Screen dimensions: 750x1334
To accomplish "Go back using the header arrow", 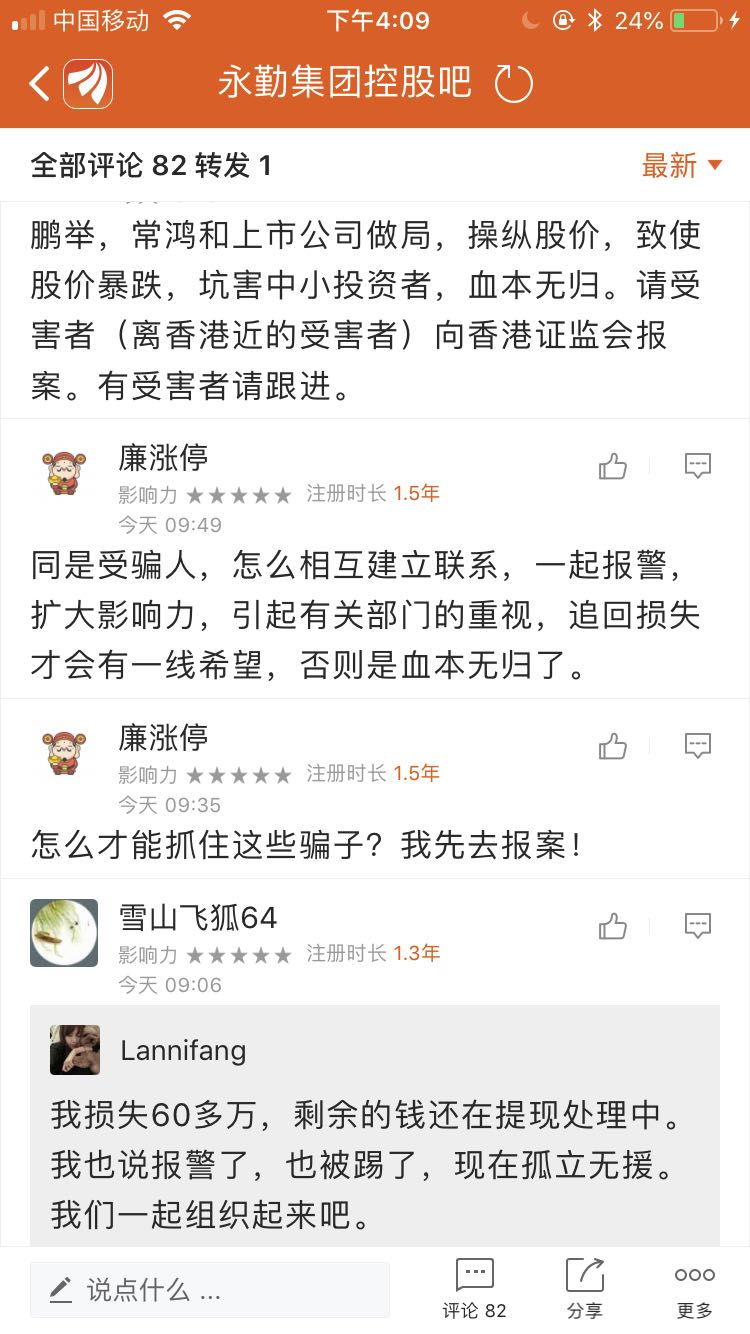I will point(38,84).
